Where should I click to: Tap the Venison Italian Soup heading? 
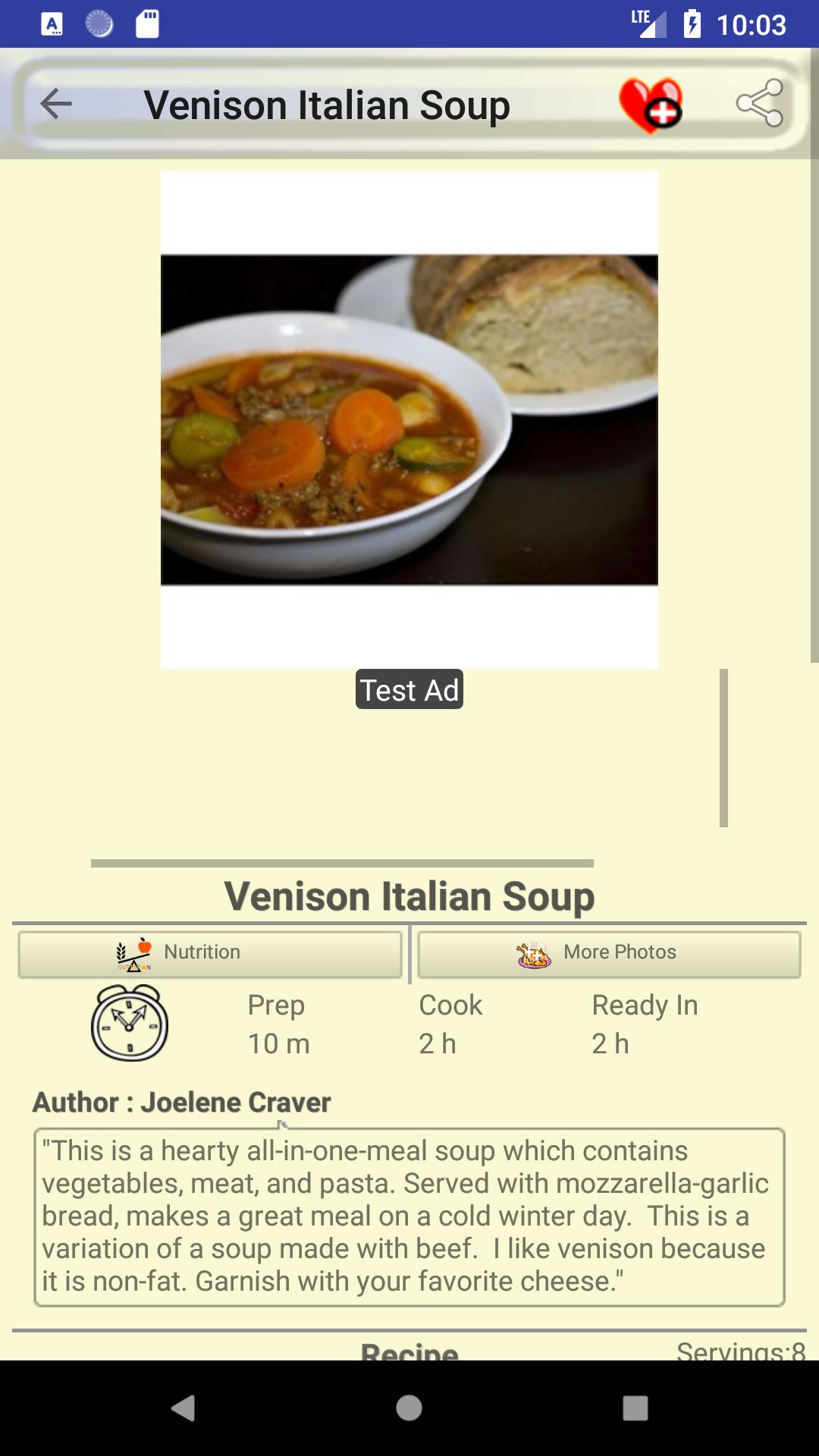(409, 896)
